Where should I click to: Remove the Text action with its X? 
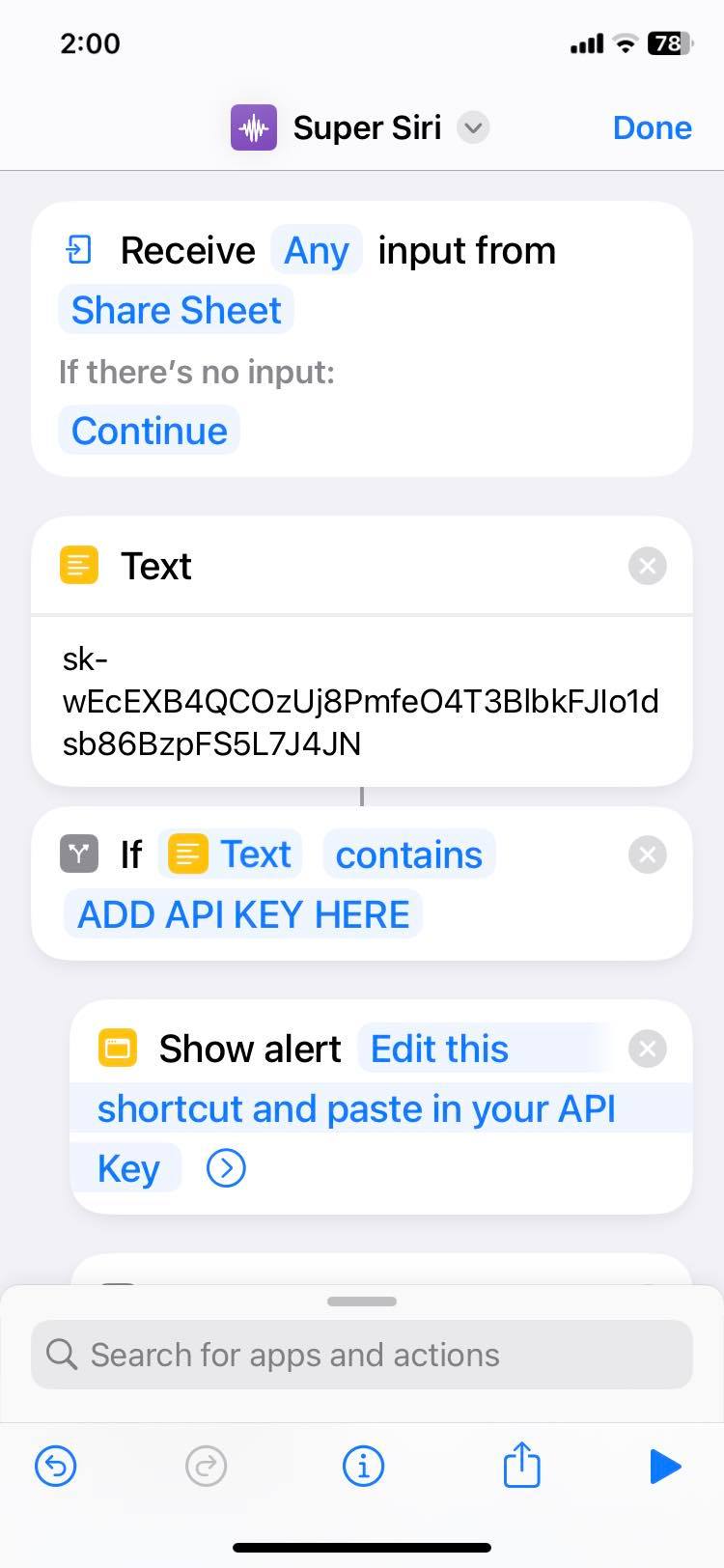click(x=647, y=566)
